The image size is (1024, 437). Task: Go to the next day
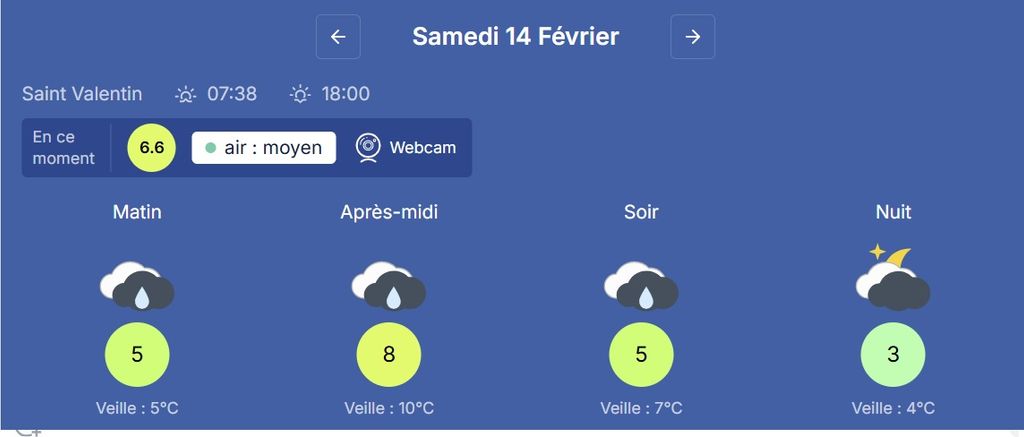click(692, 37)
